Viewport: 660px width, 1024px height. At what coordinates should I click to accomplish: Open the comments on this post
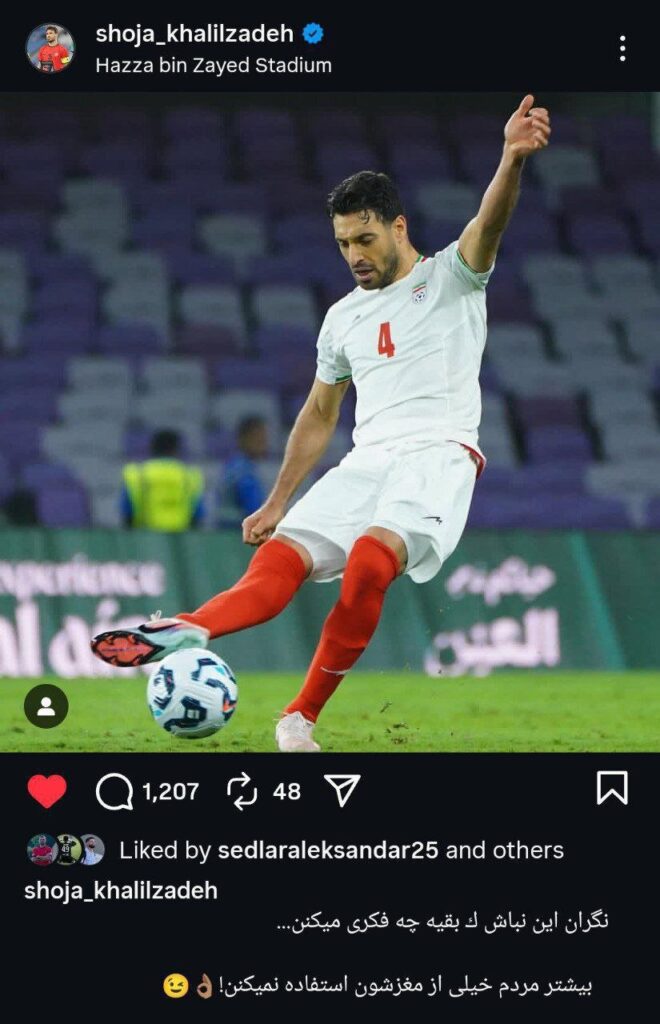115,792
